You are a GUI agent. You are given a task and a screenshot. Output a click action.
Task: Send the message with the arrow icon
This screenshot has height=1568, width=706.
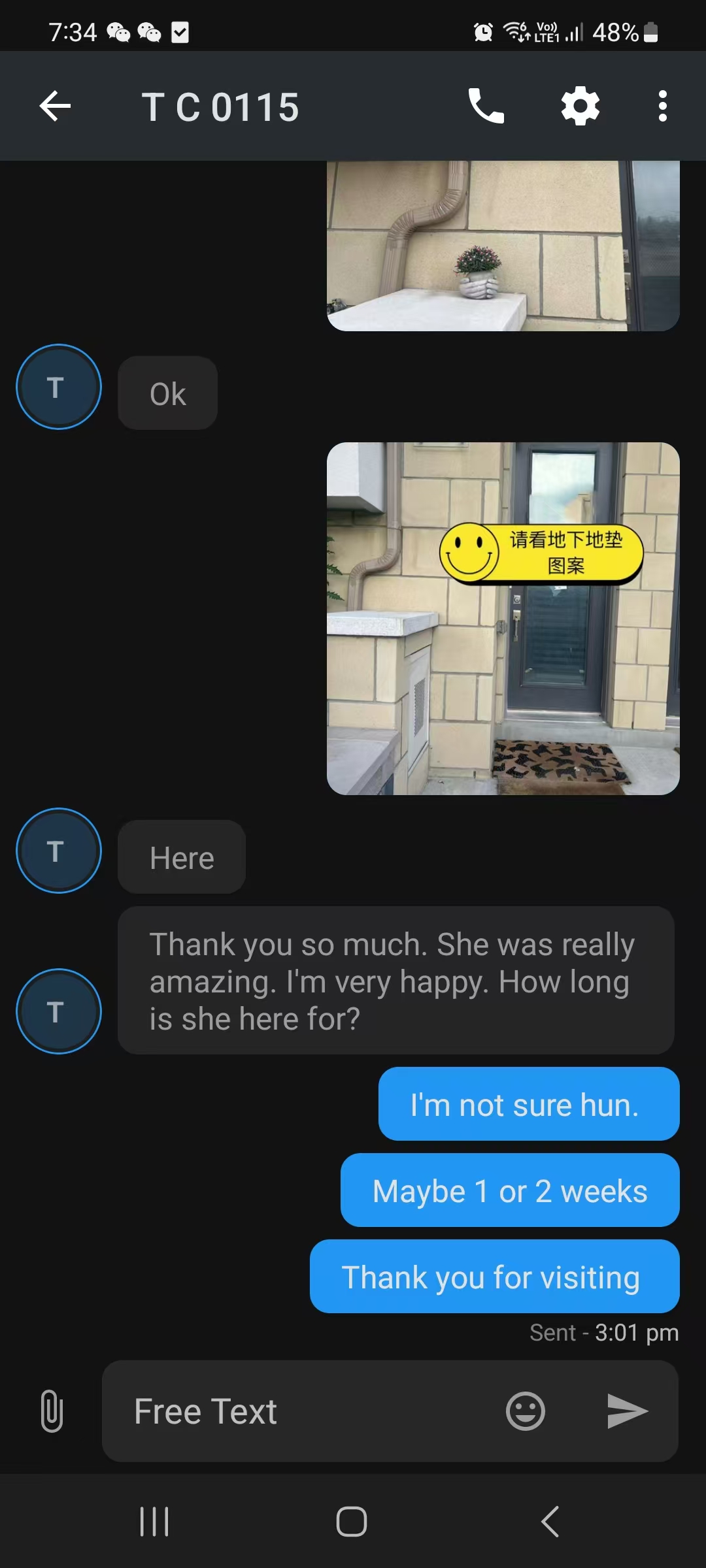(x=627, y=1411)
